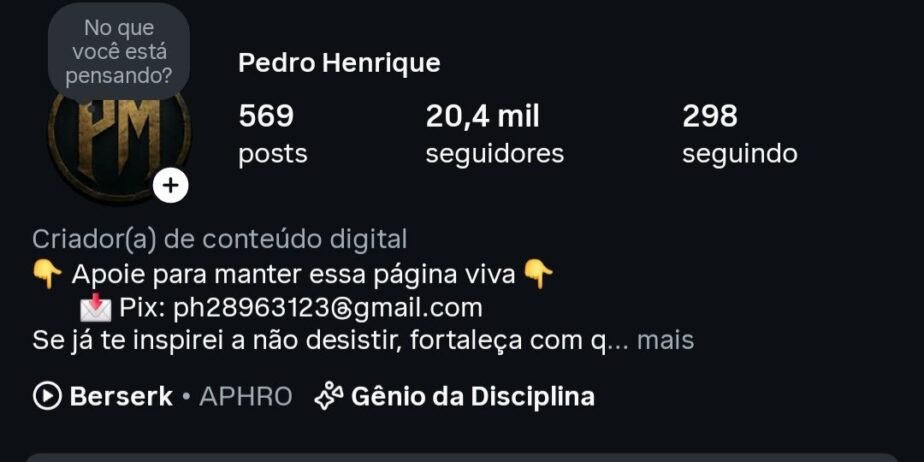Screen dimensions: 924x462
Task: Play the Berserk profile song
Action: coord(104,396)
